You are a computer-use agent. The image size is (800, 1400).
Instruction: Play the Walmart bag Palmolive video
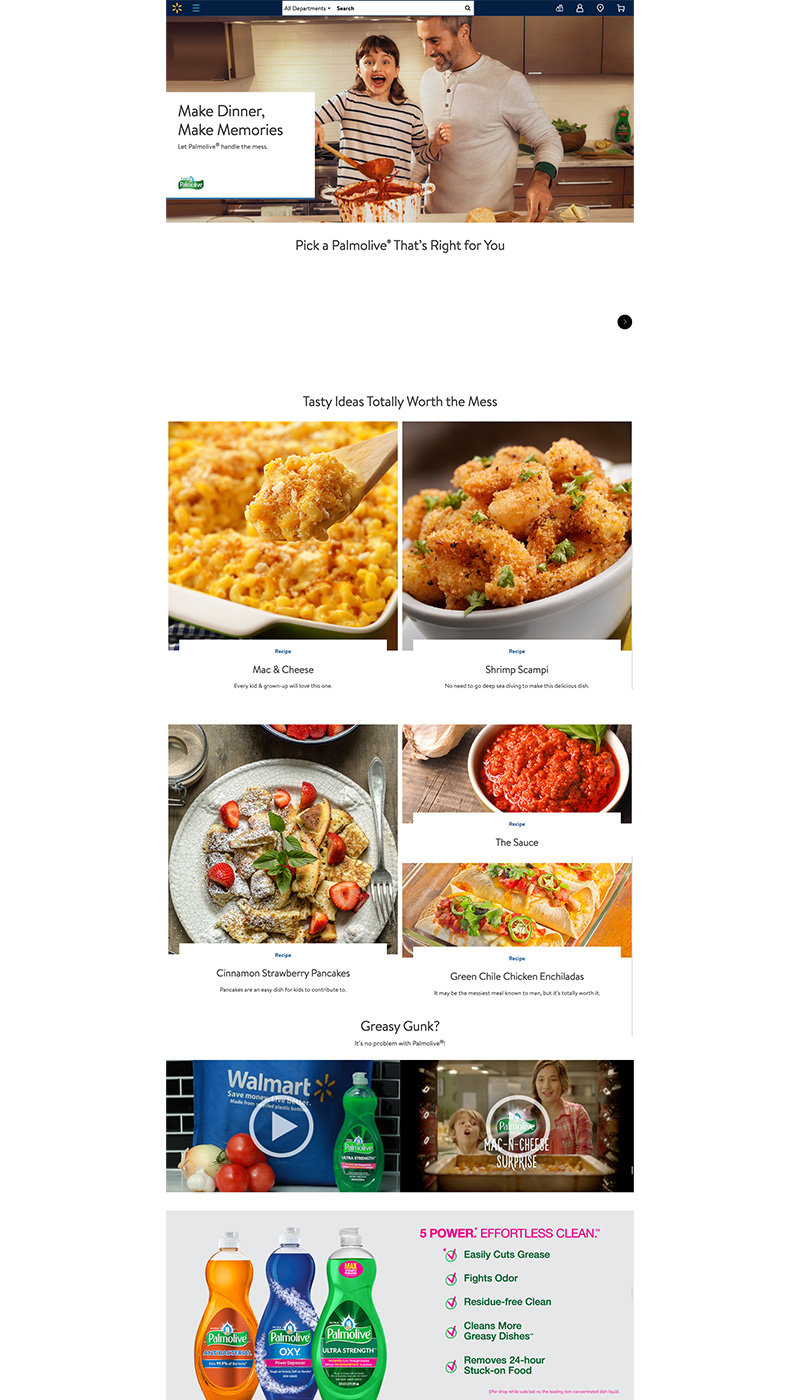[284, 1127]
